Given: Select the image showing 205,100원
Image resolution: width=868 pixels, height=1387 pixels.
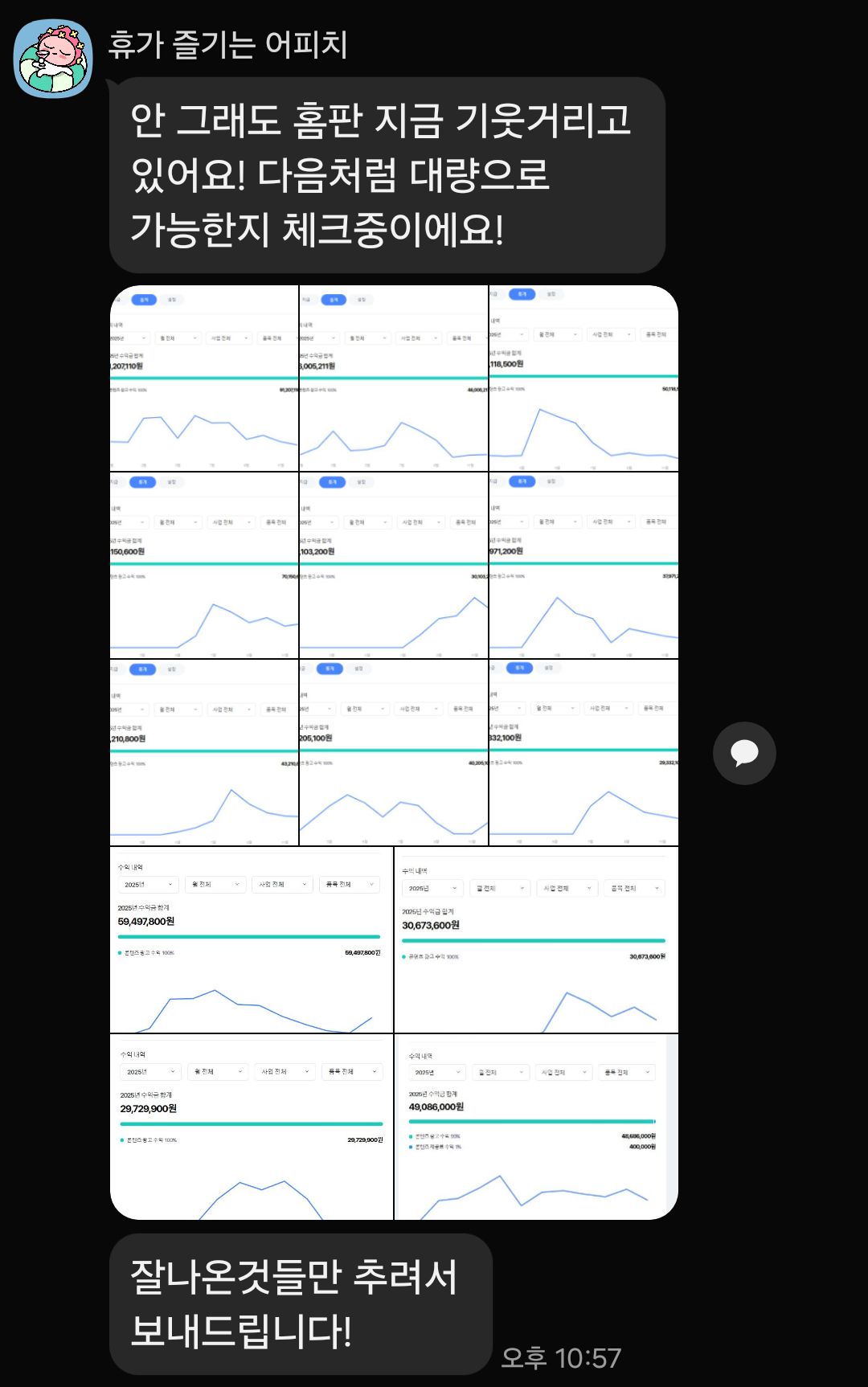Looking at the screenshot, I should (x=394, y=752).
